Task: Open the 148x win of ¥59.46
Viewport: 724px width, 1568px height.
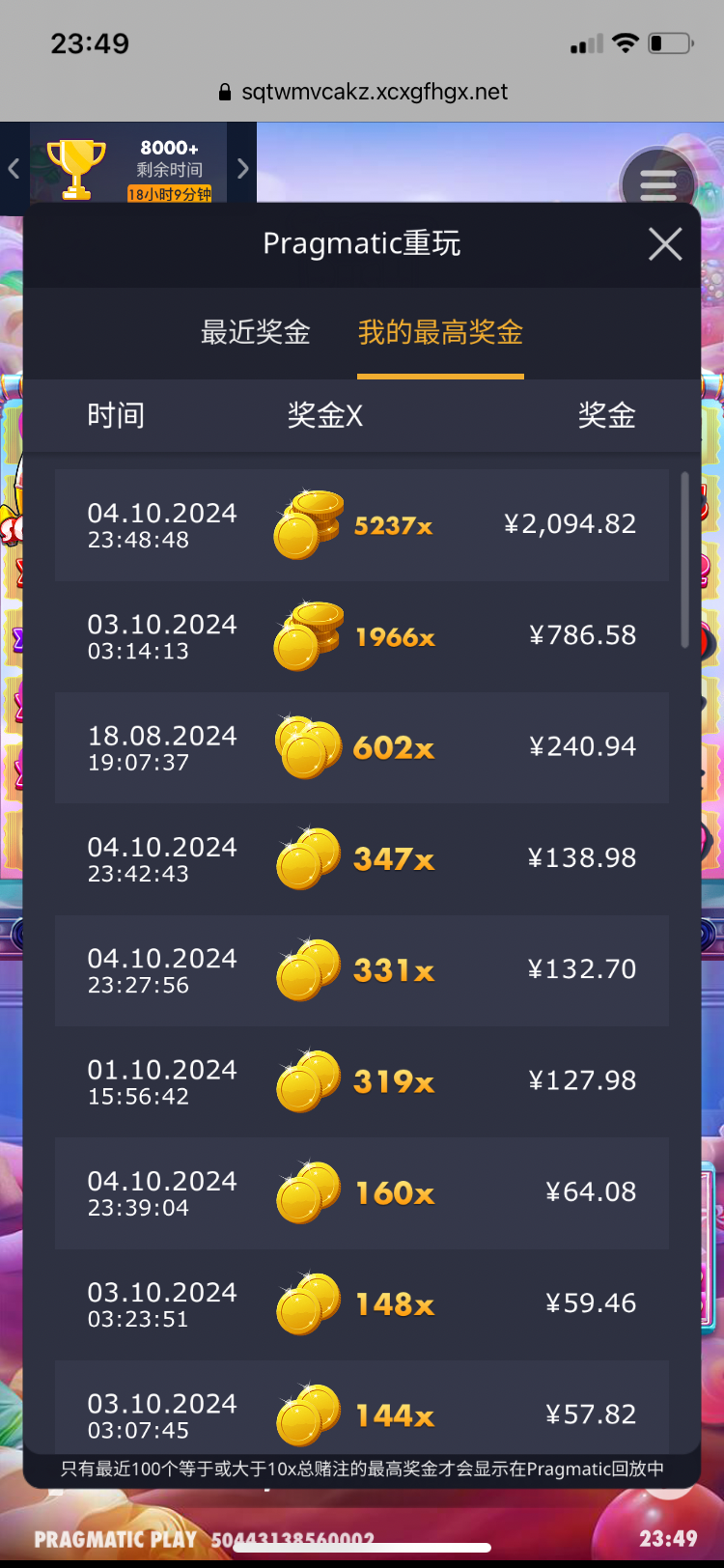Action: point(361,1303)
